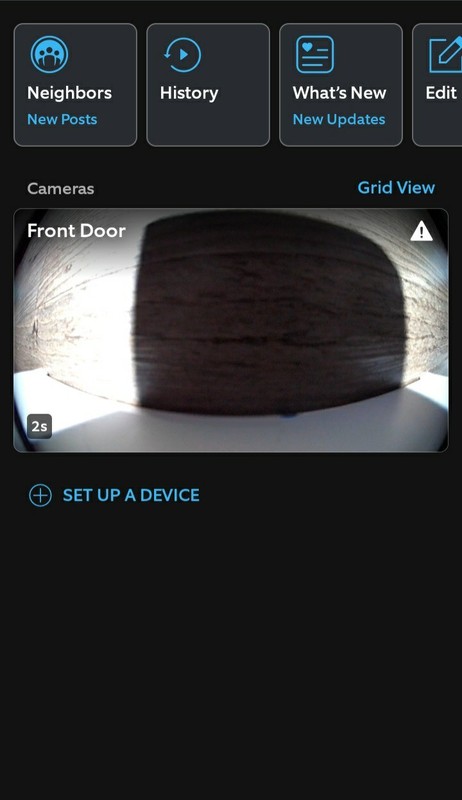Check the Front Door warning alert icon
This screenshot has width=462, height=800.
422,232
